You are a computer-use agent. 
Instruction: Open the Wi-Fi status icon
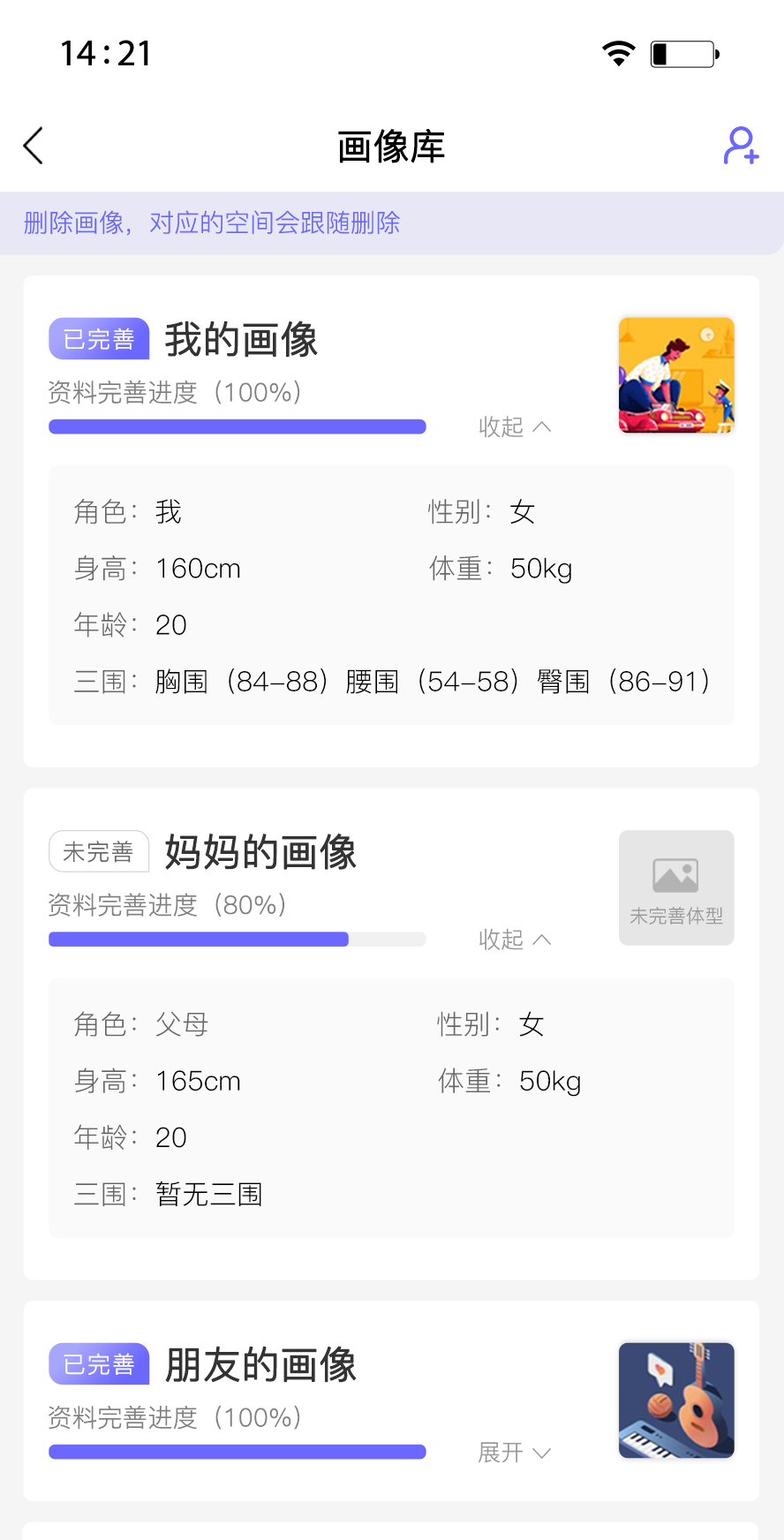(619, 52)
